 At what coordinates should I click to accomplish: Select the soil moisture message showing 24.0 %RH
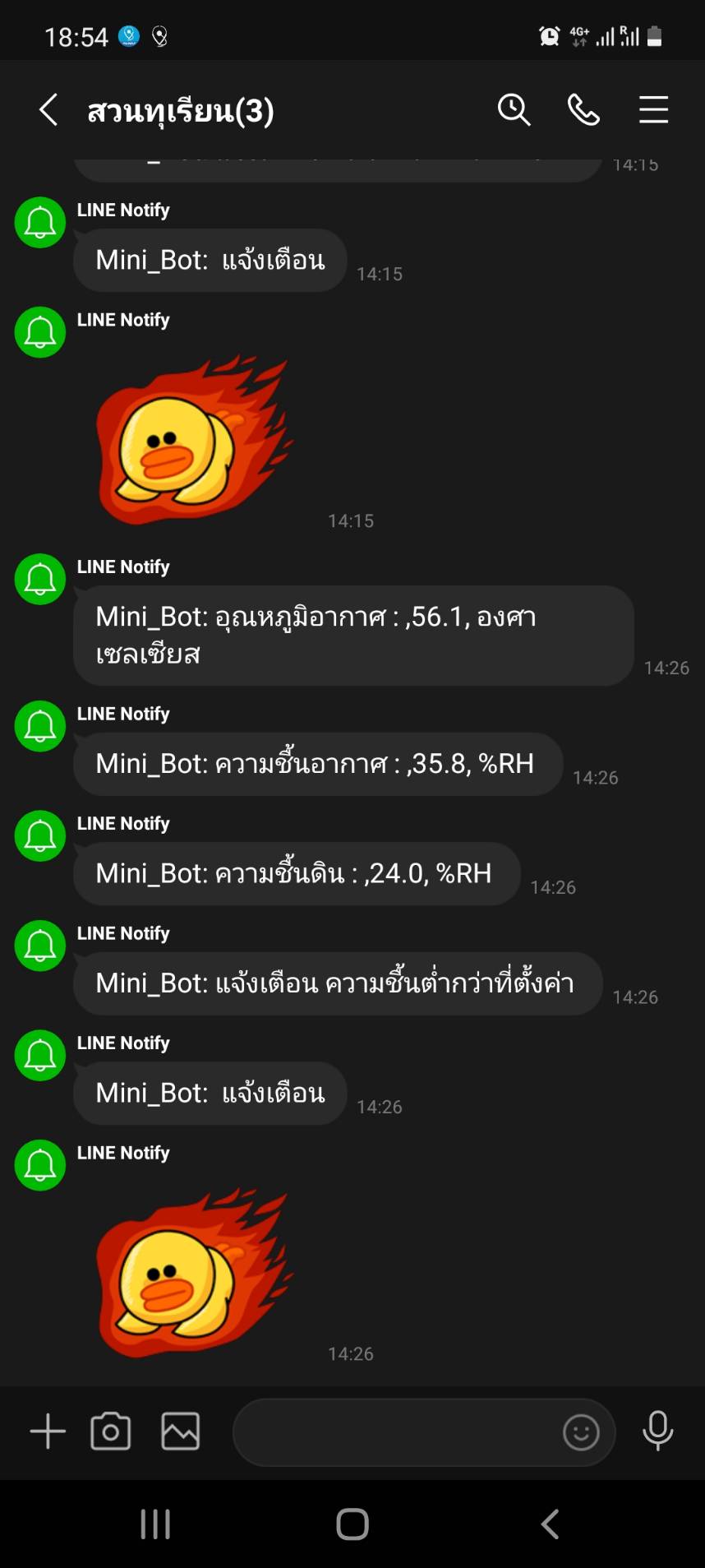pos(296,874)
